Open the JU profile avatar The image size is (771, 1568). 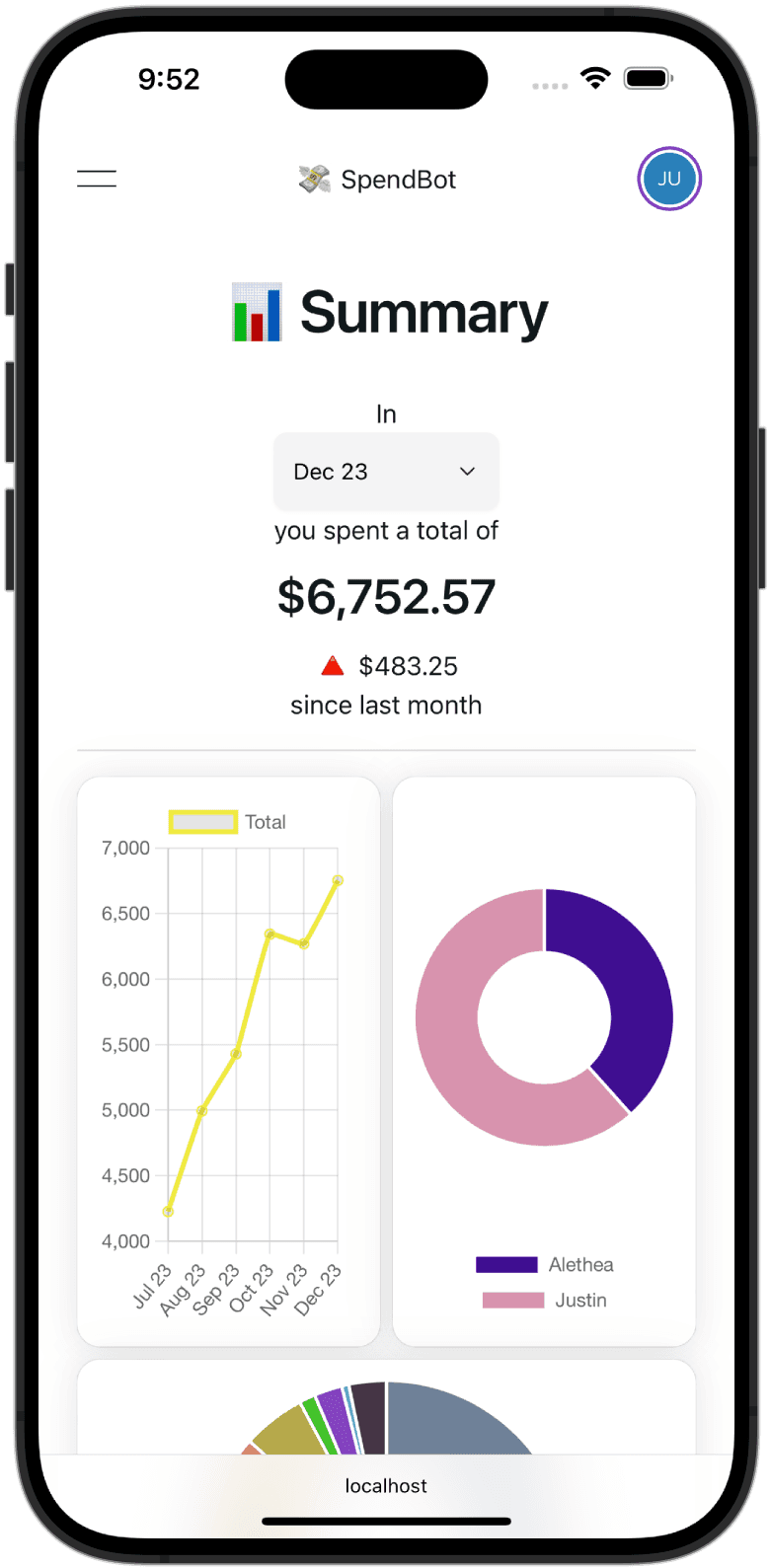point(669,179)
